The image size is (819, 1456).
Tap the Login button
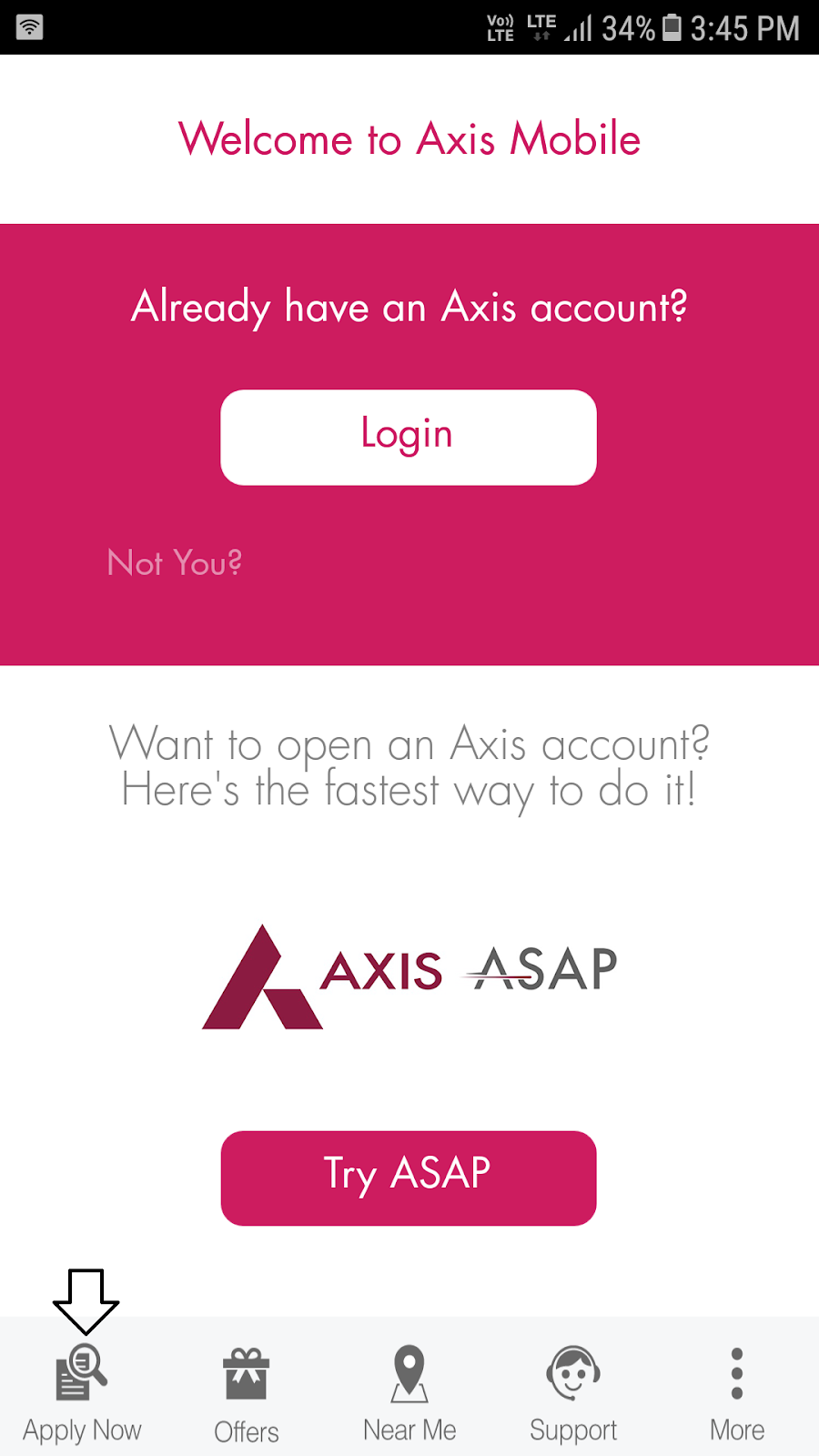pyautogui.click(x=408, y=437)
